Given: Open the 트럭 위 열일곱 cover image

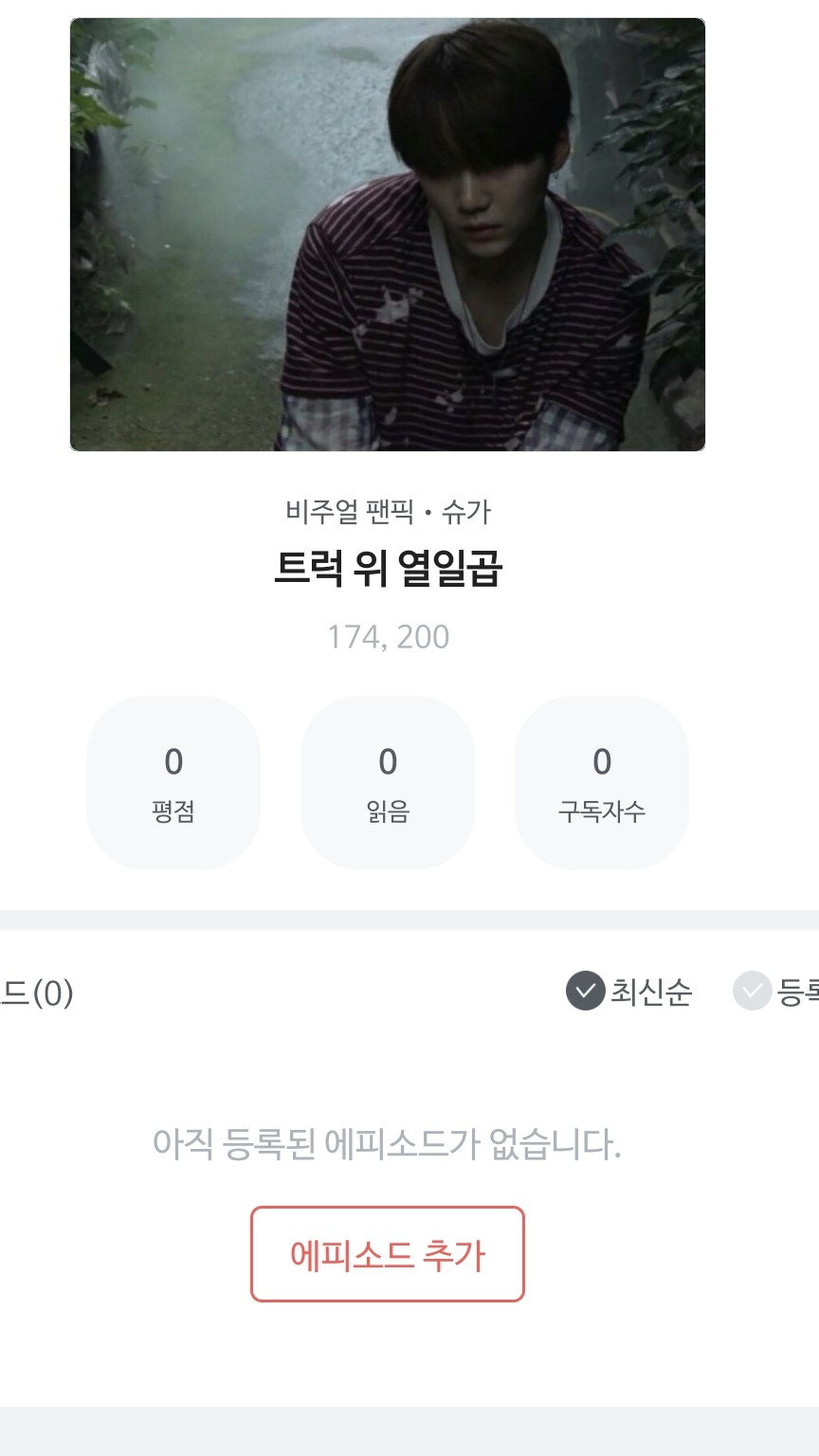Looking at the screenshot, I should 387,235.
